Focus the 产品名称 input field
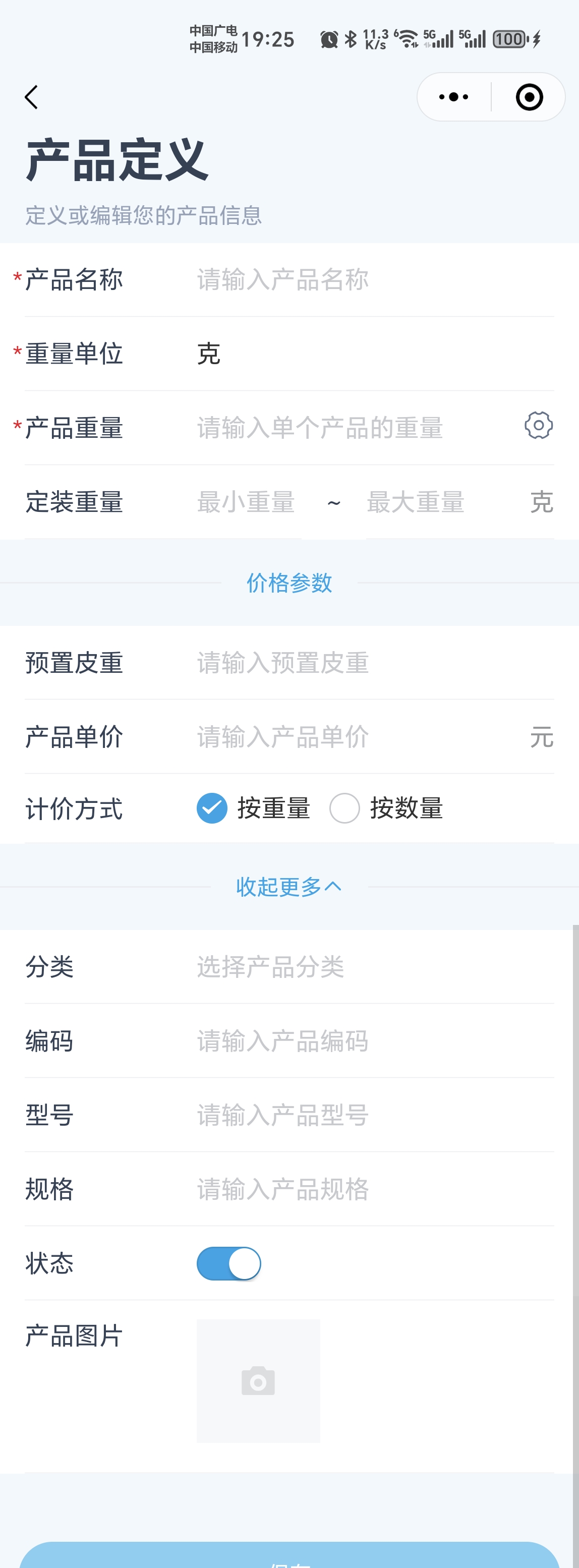Screen dimensions: 579x1568 365,280
